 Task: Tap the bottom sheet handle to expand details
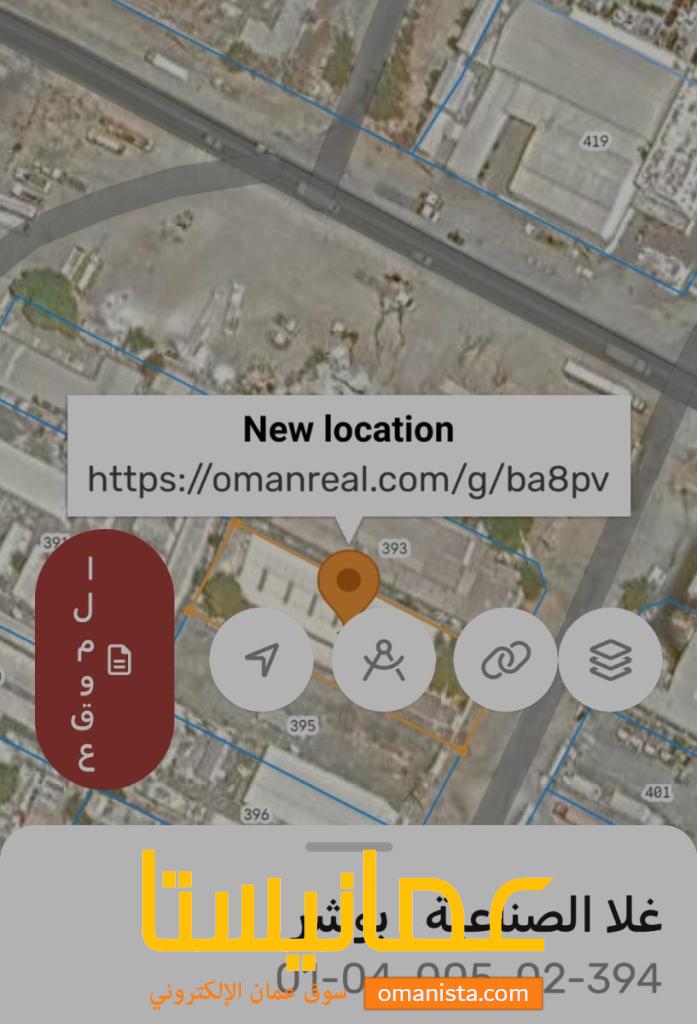pos(348,847)
